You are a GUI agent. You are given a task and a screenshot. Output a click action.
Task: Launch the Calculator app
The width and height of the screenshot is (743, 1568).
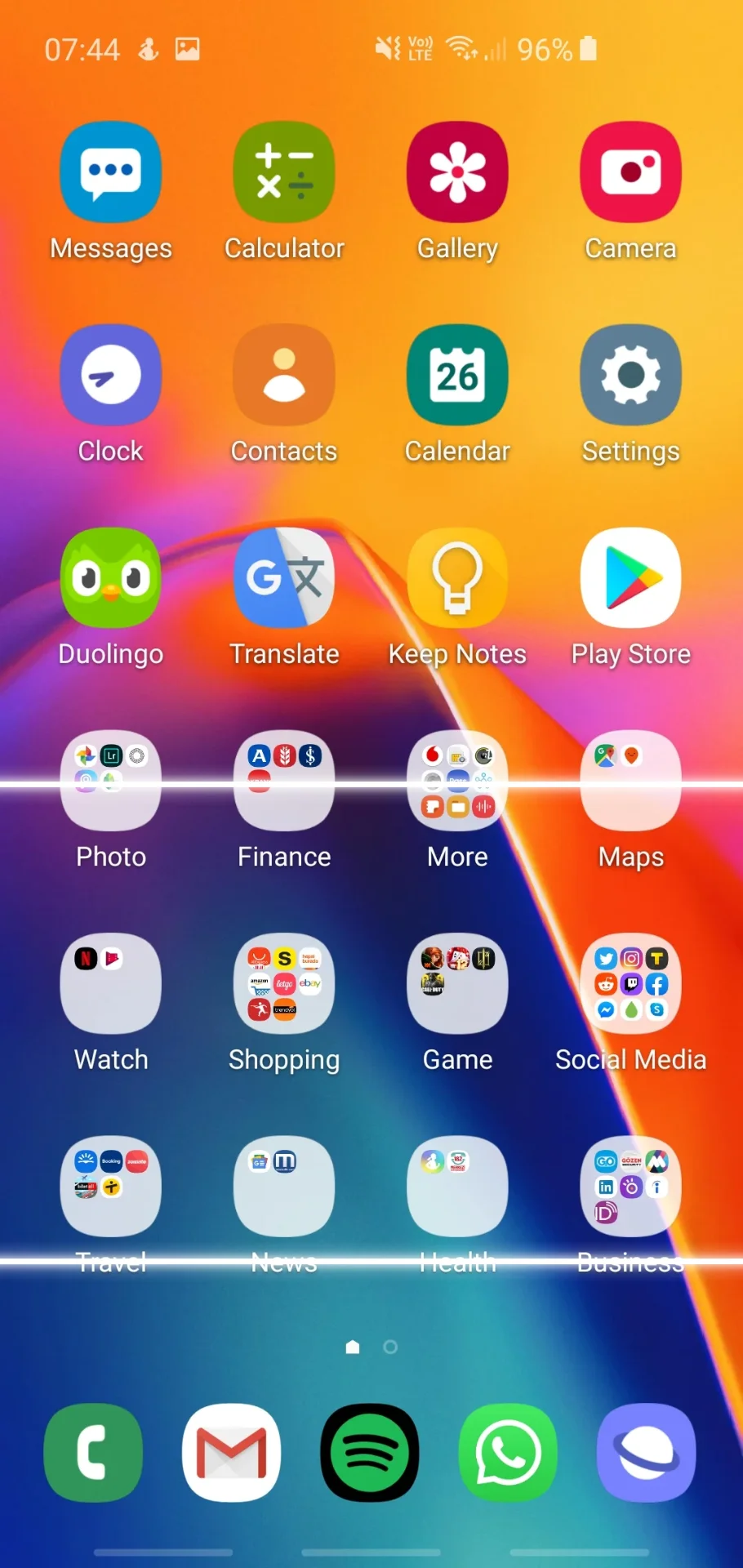(x=284, y=171)
